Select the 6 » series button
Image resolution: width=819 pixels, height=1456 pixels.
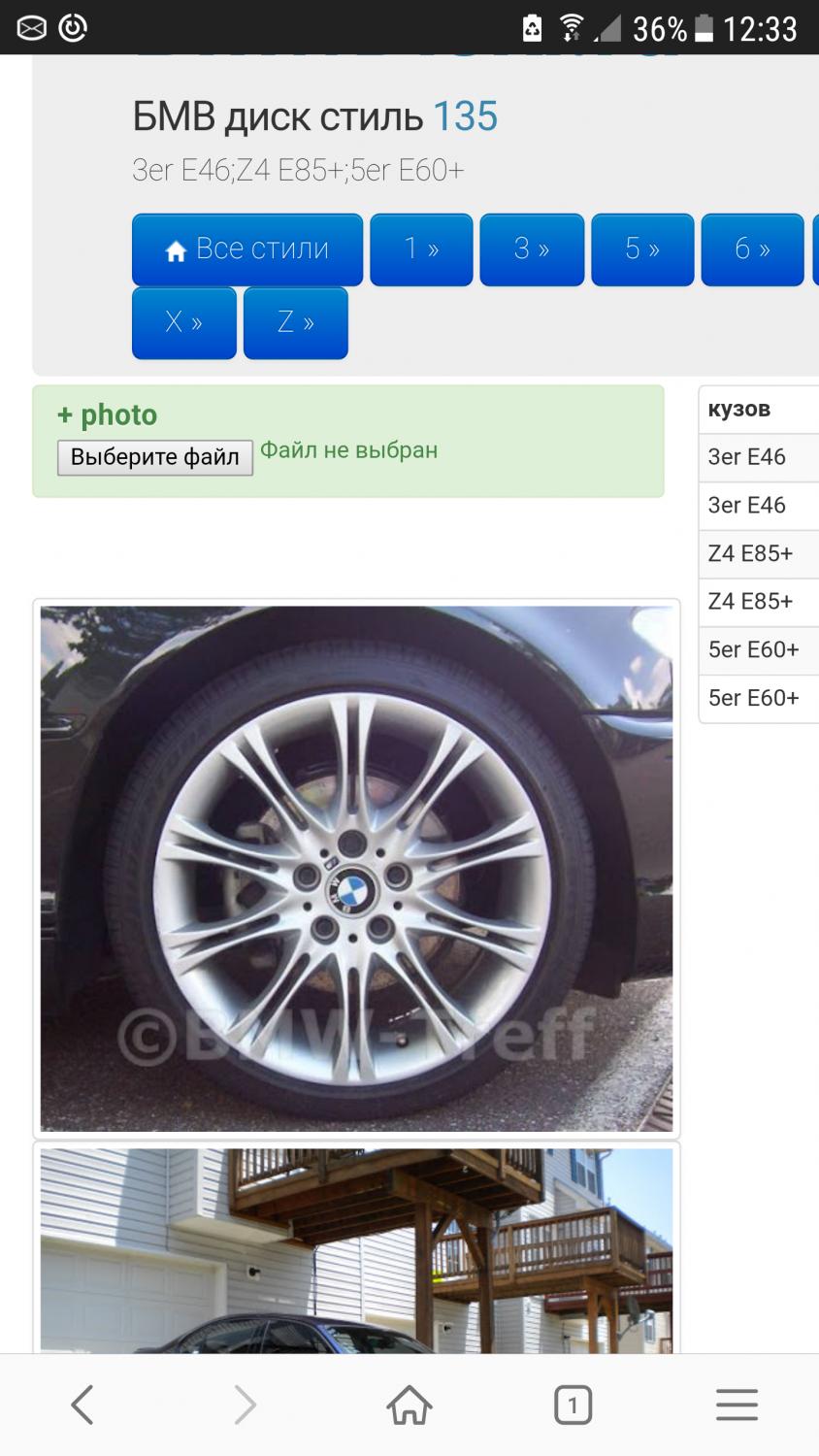753,249
